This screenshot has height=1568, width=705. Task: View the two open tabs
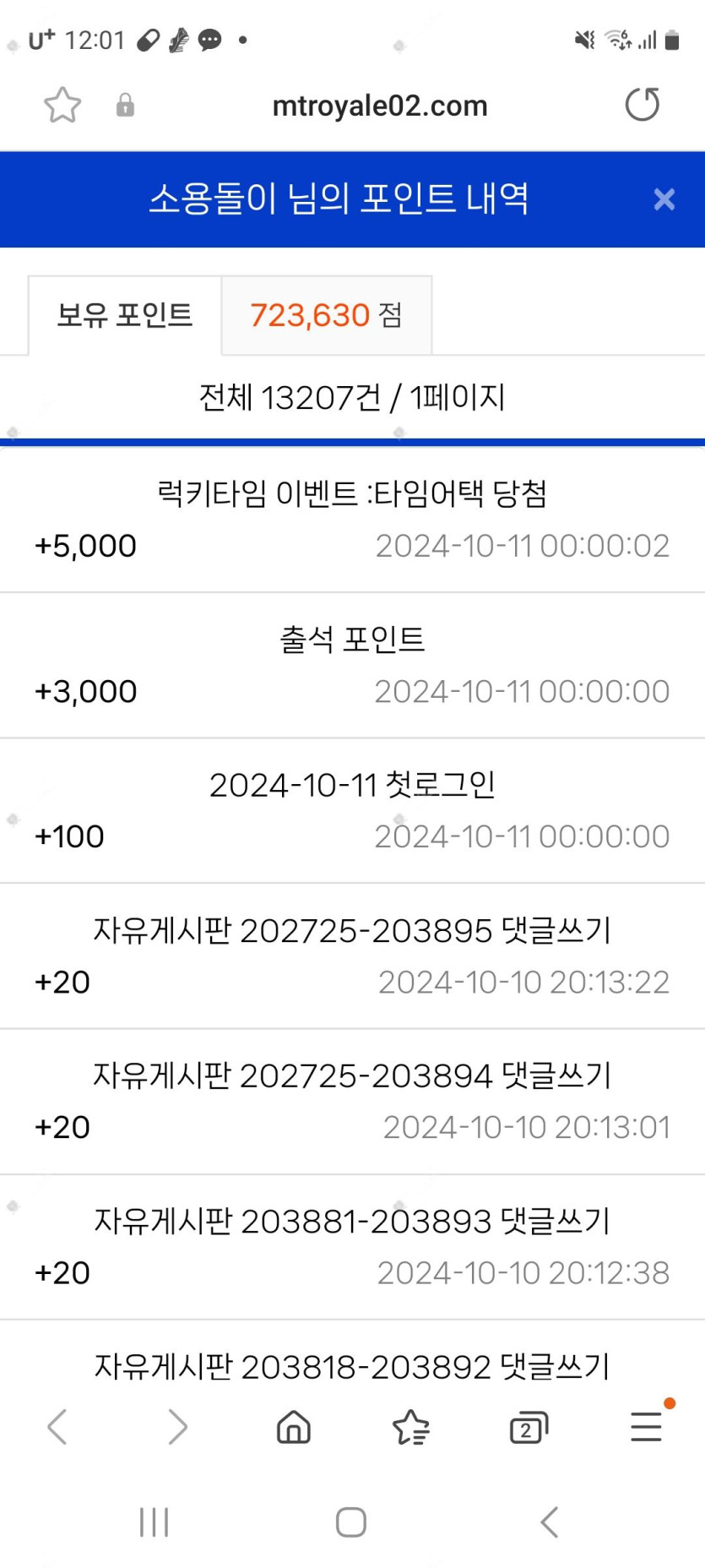tap(529, 1428)
